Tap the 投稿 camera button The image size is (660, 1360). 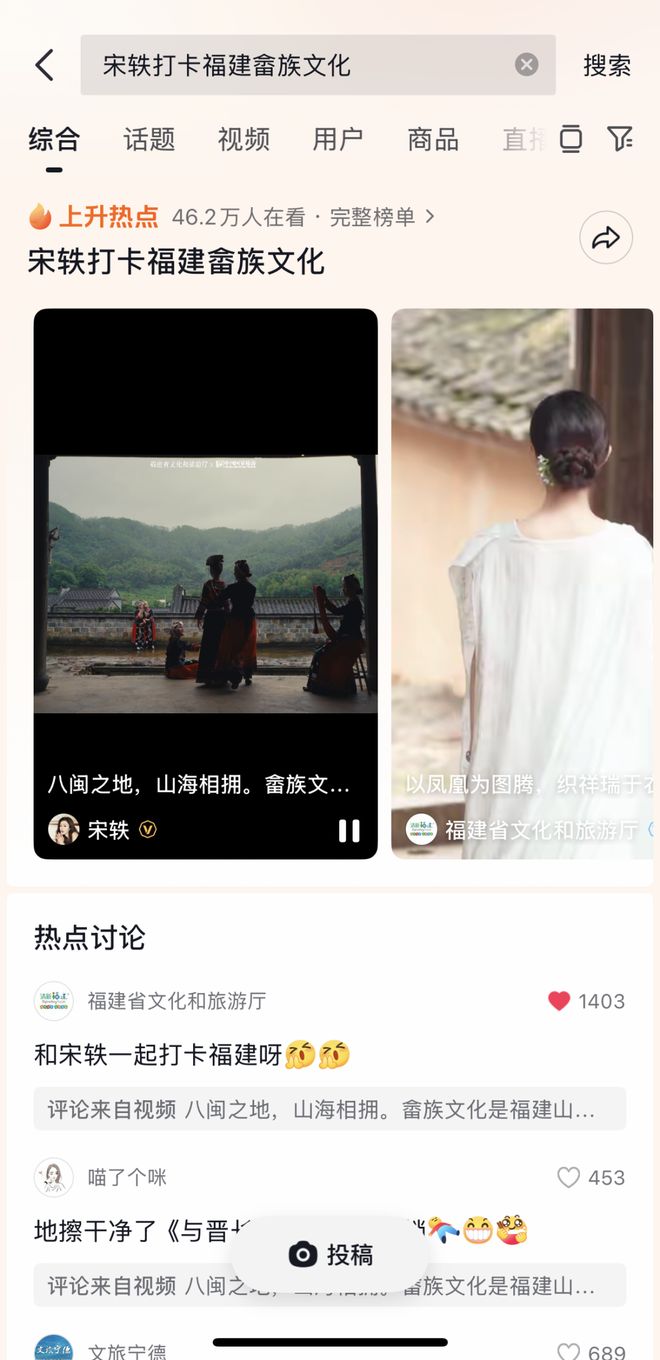click(x=330, y=1254)
